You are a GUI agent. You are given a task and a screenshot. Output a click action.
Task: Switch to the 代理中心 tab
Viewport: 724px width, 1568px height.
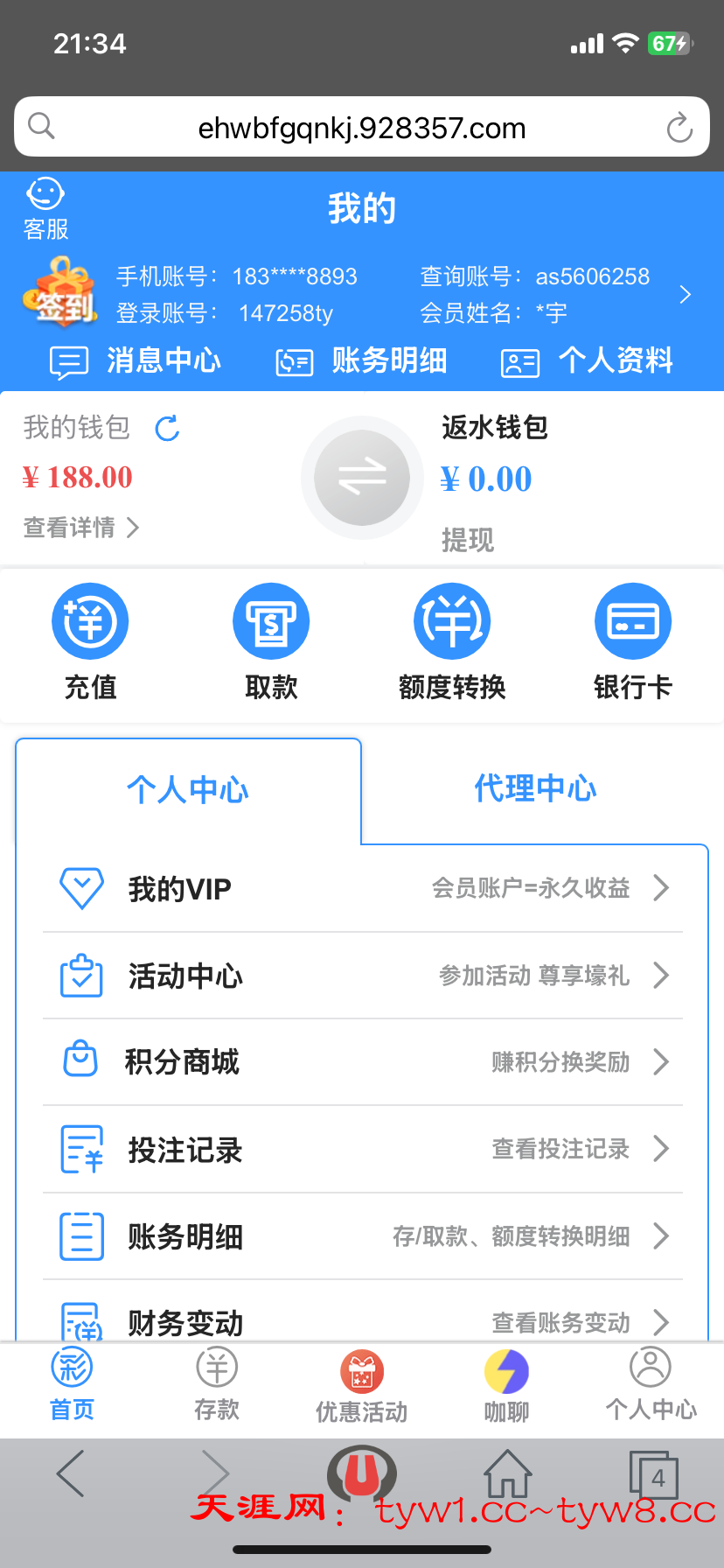click(x=534, y=787)
